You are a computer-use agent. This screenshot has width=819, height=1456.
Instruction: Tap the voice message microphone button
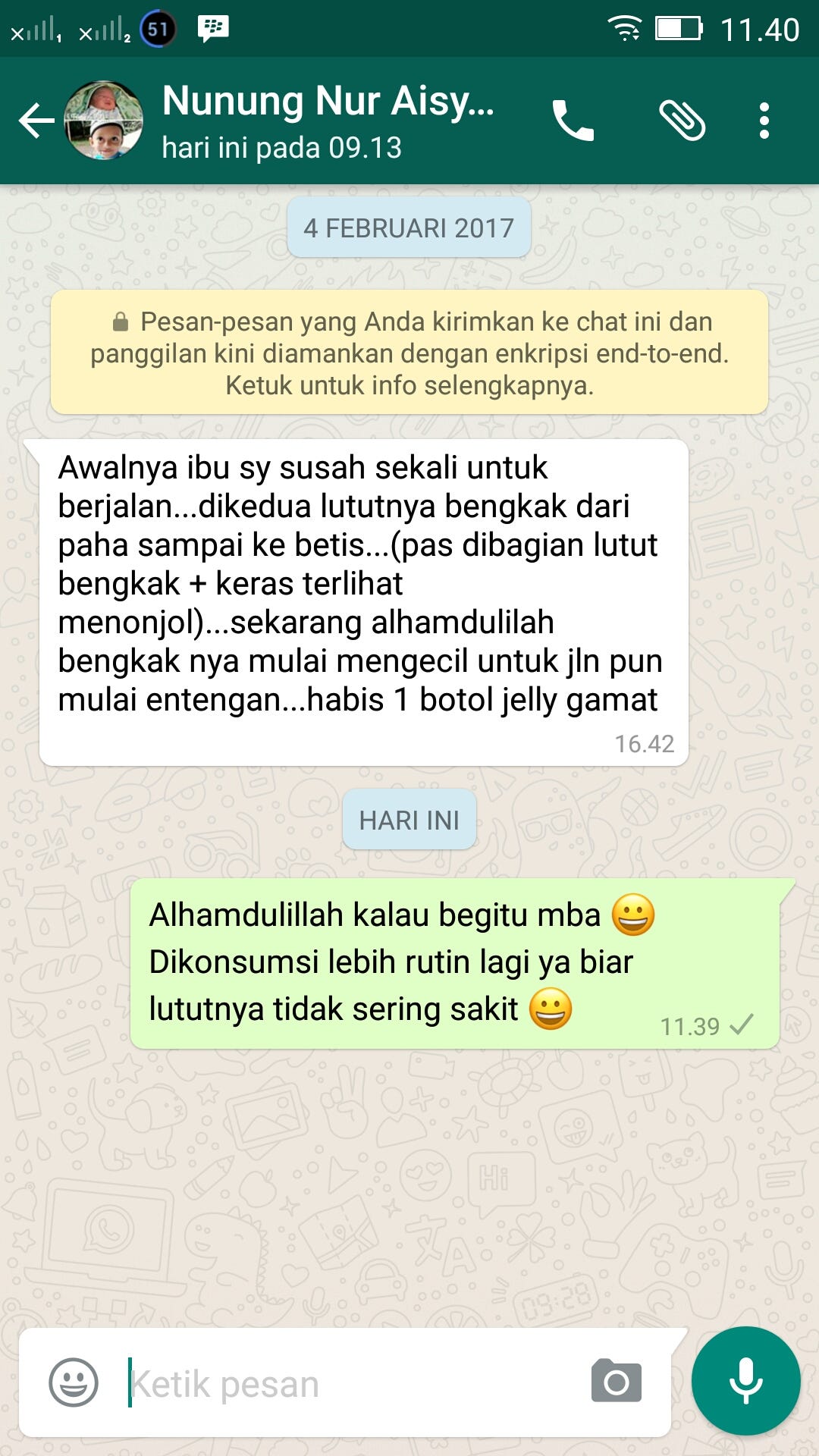click(x=745, y=1381)
